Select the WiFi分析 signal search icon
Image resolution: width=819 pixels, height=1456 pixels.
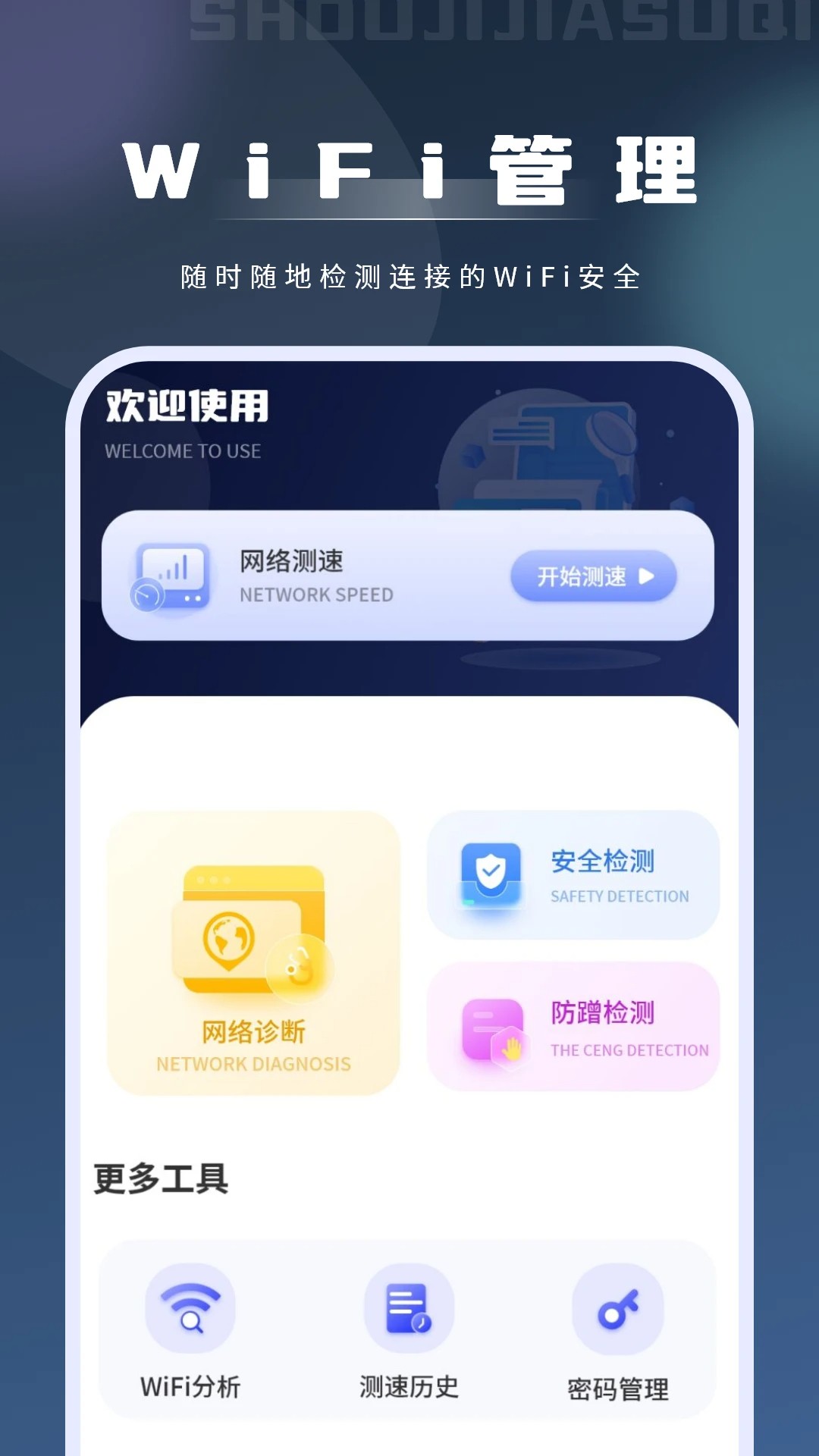[190, 1309]
